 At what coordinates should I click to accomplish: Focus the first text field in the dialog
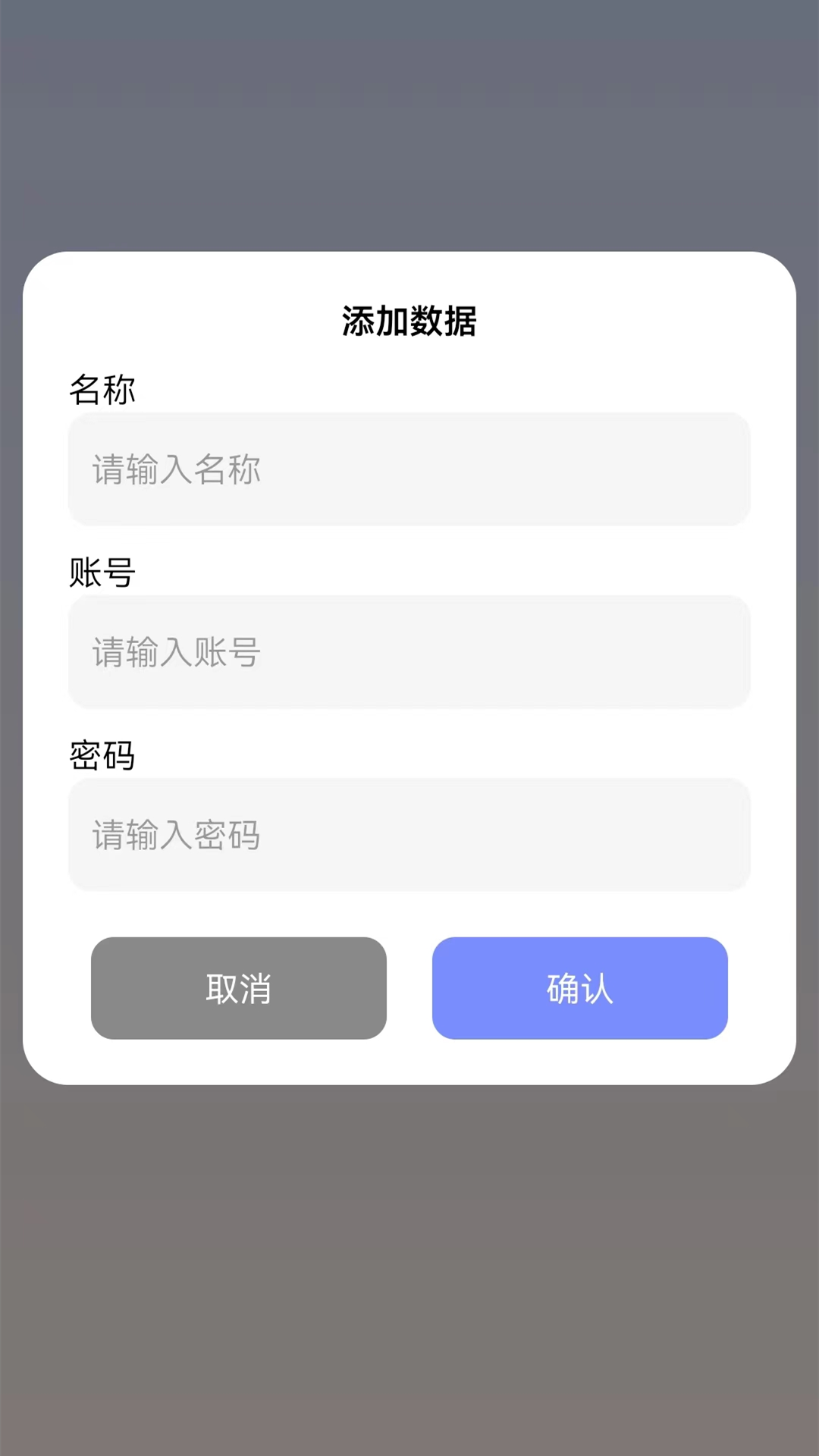click(x=409, y=469)
